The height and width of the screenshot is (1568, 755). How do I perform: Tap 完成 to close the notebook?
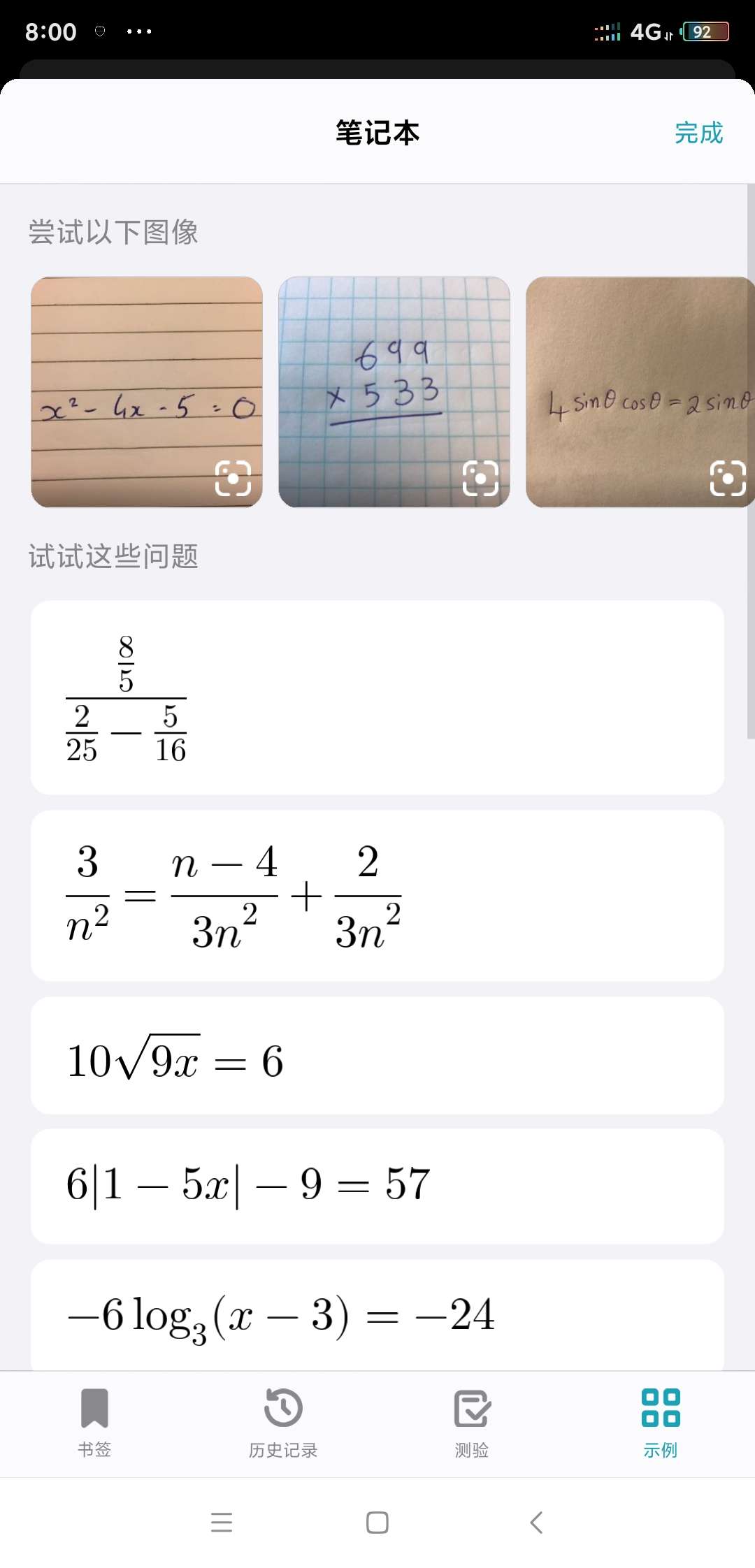click(698, 133)
